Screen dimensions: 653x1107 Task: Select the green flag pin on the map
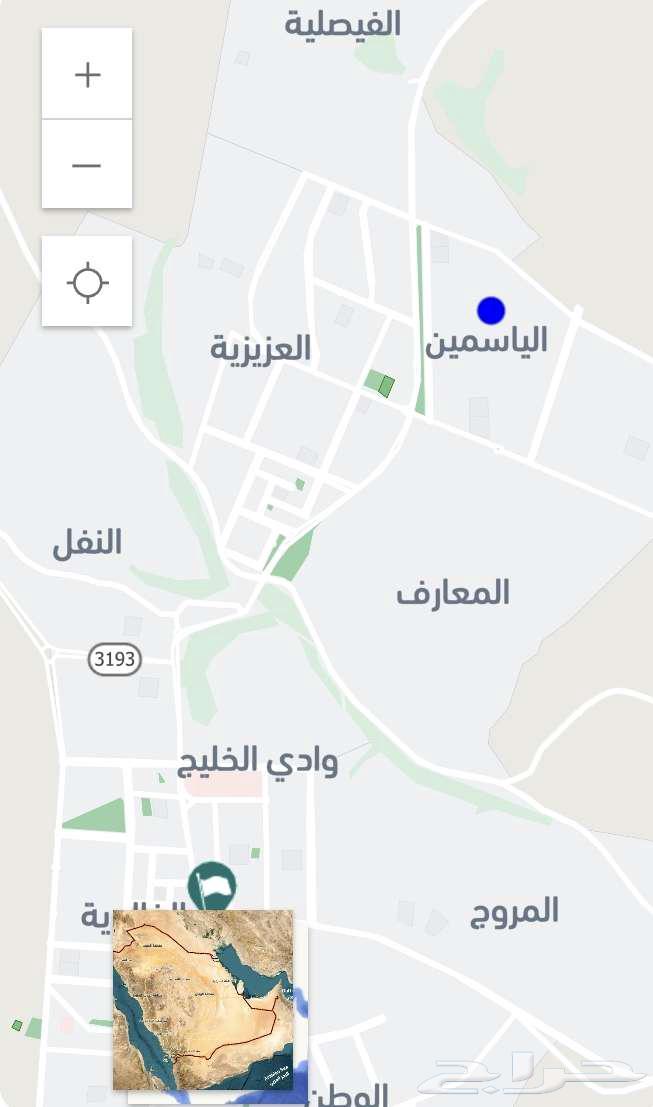211,885
